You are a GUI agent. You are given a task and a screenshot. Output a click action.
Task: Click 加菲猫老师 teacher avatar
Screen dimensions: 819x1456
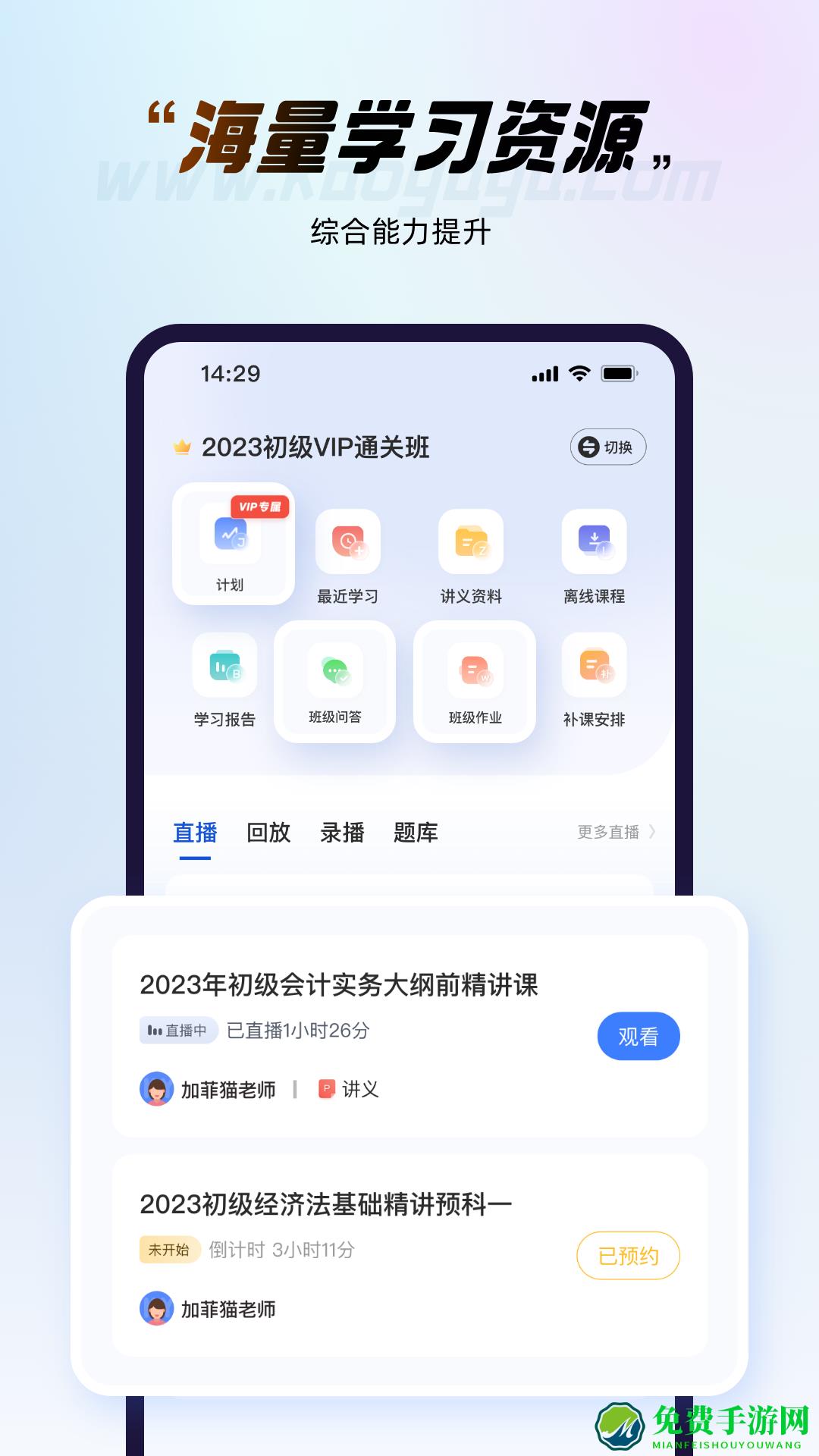156,1090
